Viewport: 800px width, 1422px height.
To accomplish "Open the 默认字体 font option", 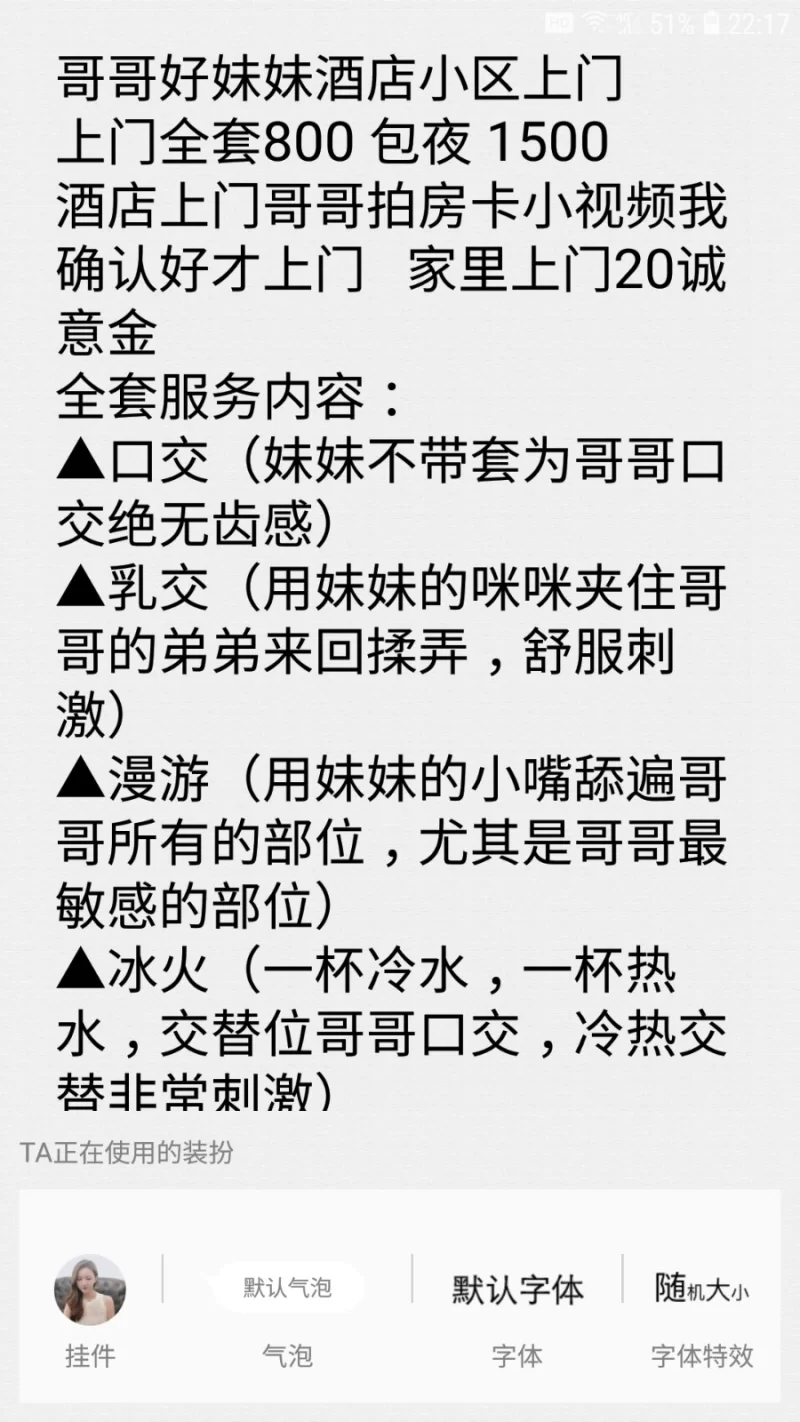I will 517,1290.
